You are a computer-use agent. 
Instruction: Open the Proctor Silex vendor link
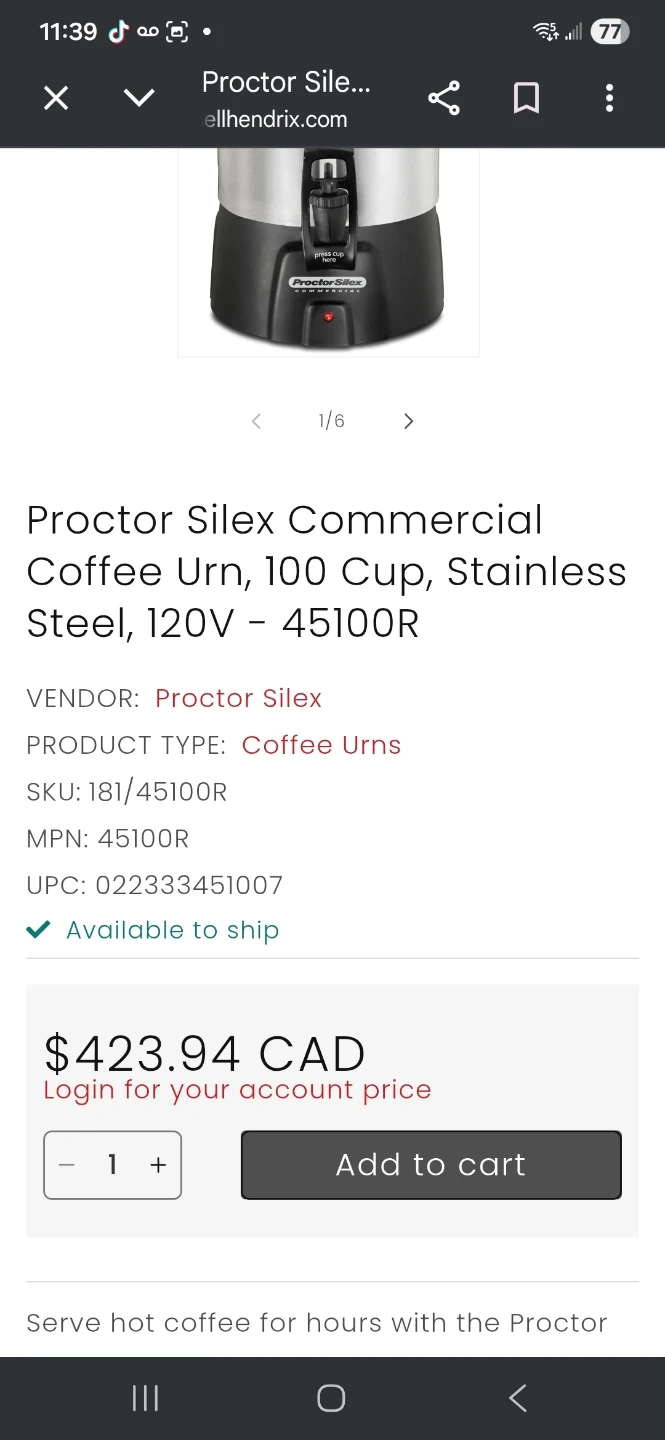pyautogui.click(x=238, y=698)
